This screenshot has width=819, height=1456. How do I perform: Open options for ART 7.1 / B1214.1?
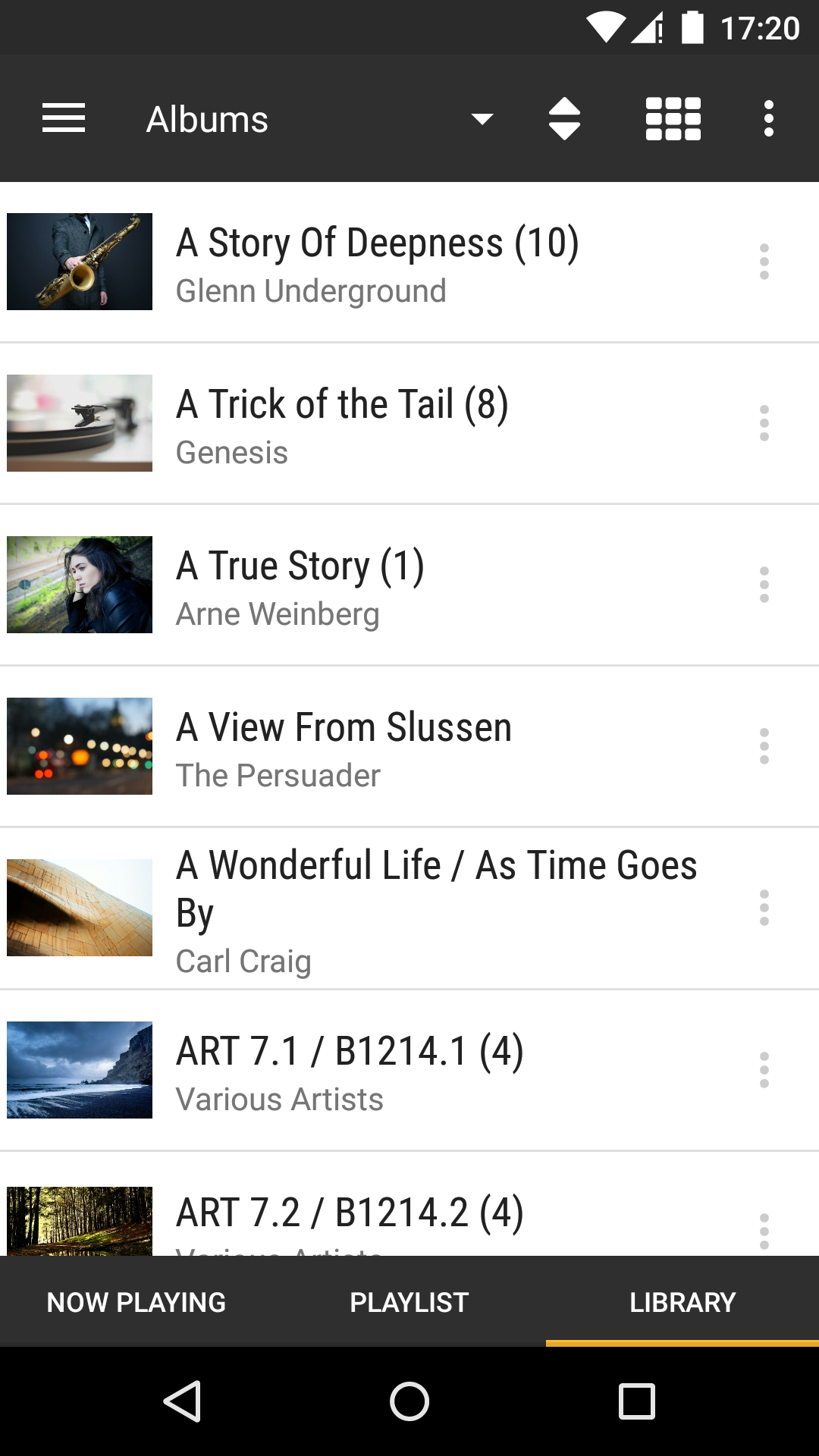[x=764, y=1070]
